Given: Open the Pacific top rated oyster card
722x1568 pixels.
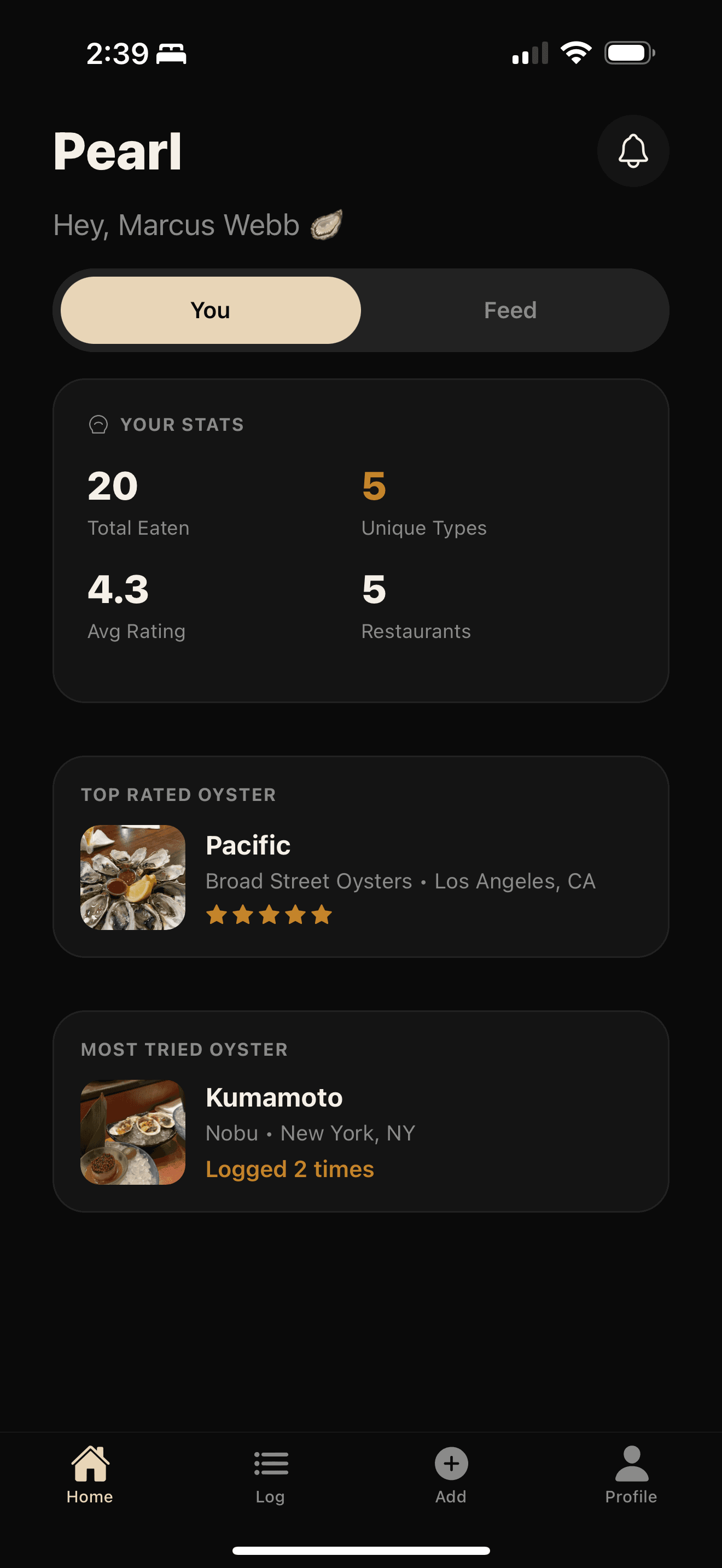Looking at the screenshot, I should click(x=360, y=856).
